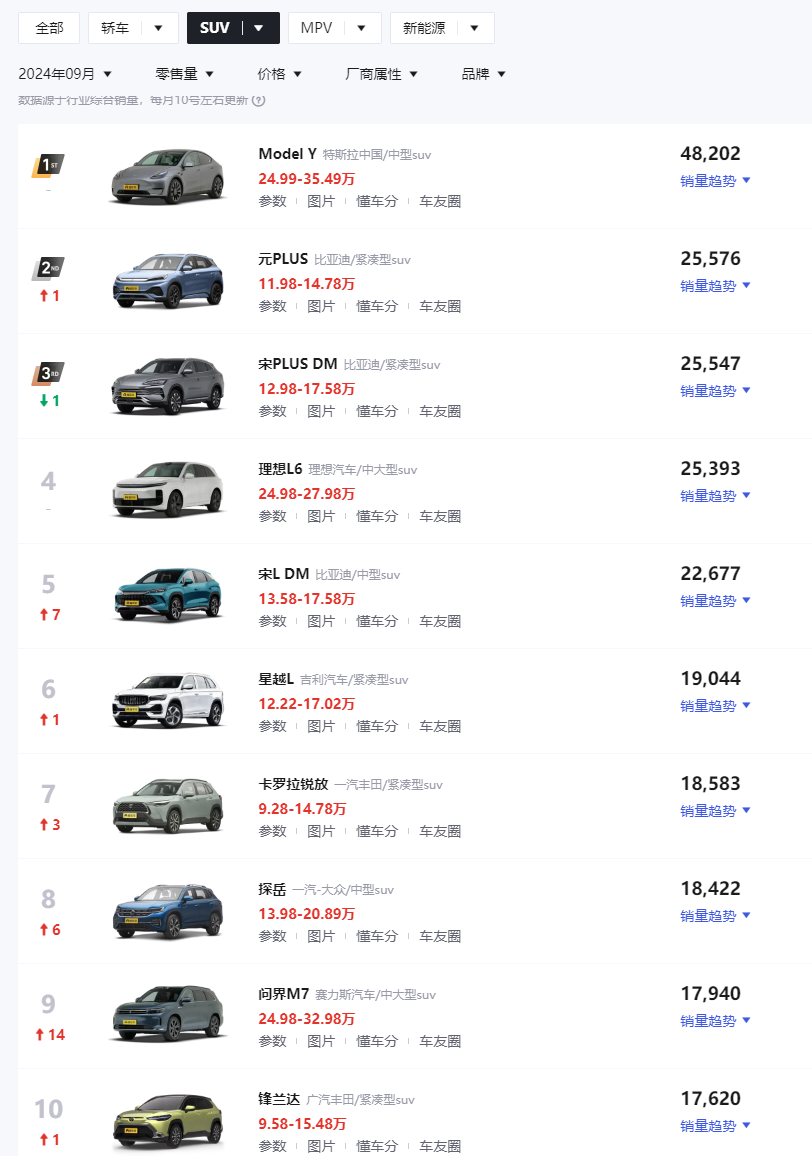
Task: Open the 零售量 filter dropdown
Action: [184, 74]
